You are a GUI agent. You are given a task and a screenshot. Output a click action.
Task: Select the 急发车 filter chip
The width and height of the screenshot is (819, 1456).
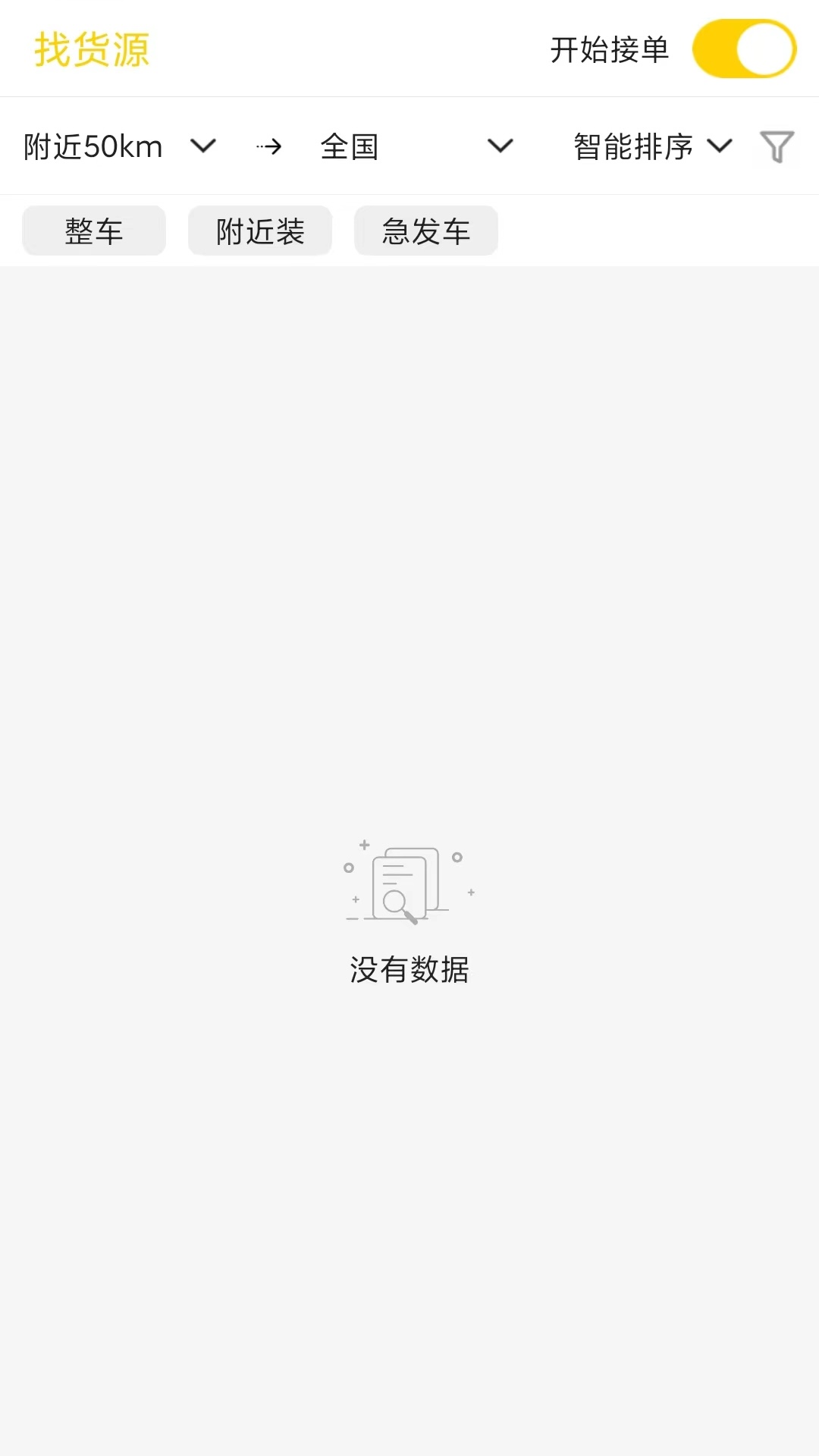point(426,231)
